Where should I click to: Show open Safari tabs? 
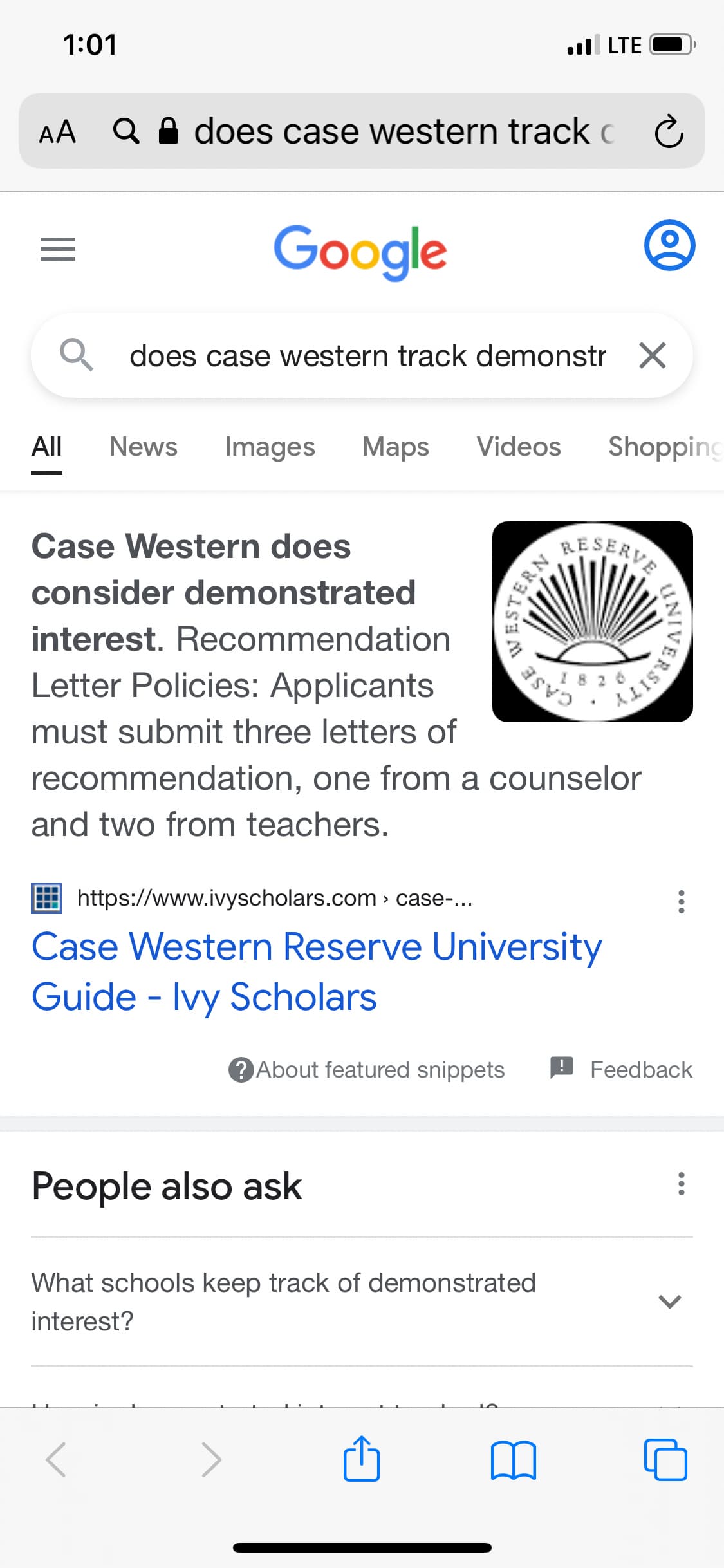(665, 1459)
